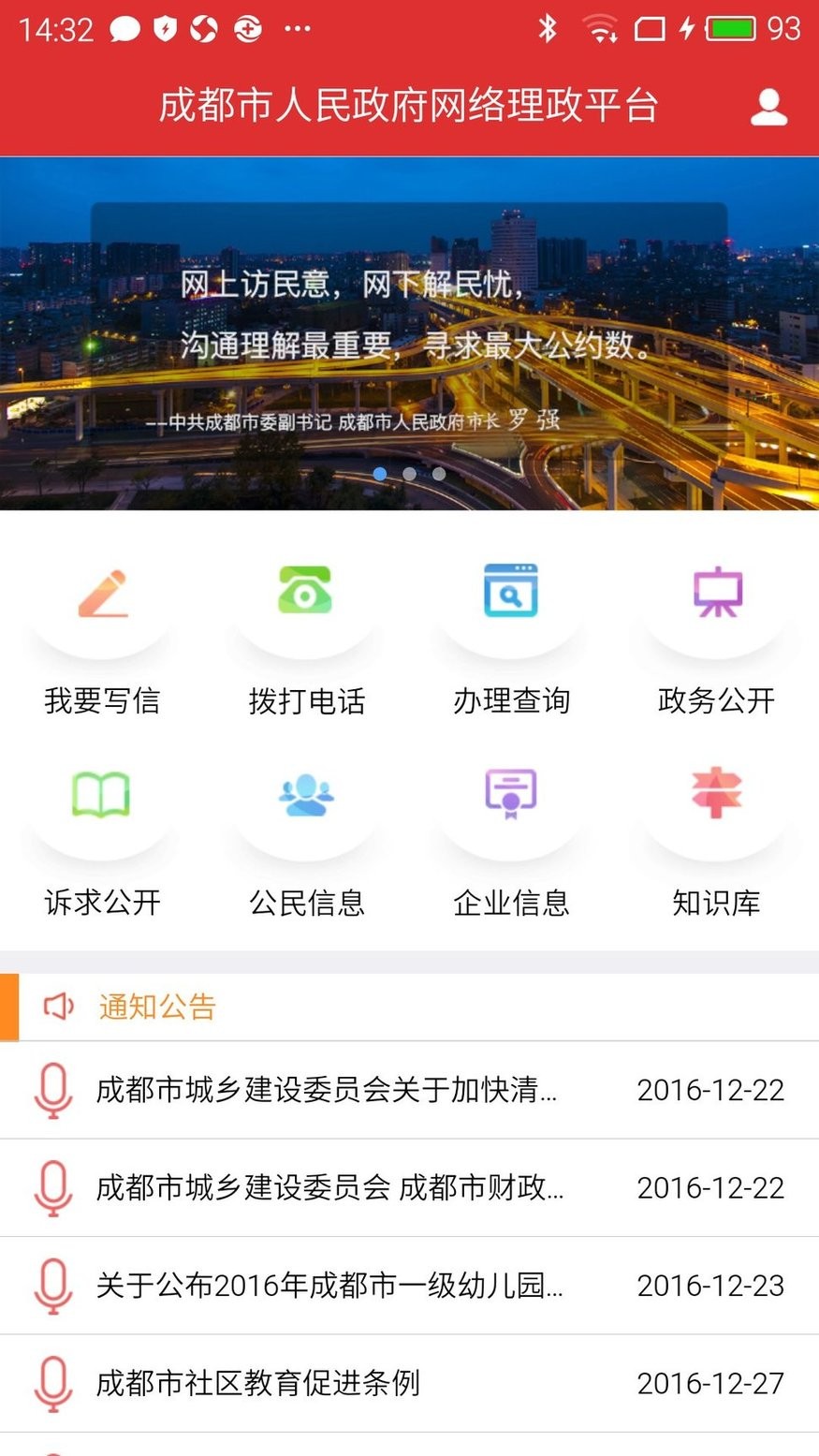Screen dimensions: 819x1456
Task: Click the microphone icon beside 成都市社区教育促进条例
Action: pyautogui.click(x=53, y=1383)
